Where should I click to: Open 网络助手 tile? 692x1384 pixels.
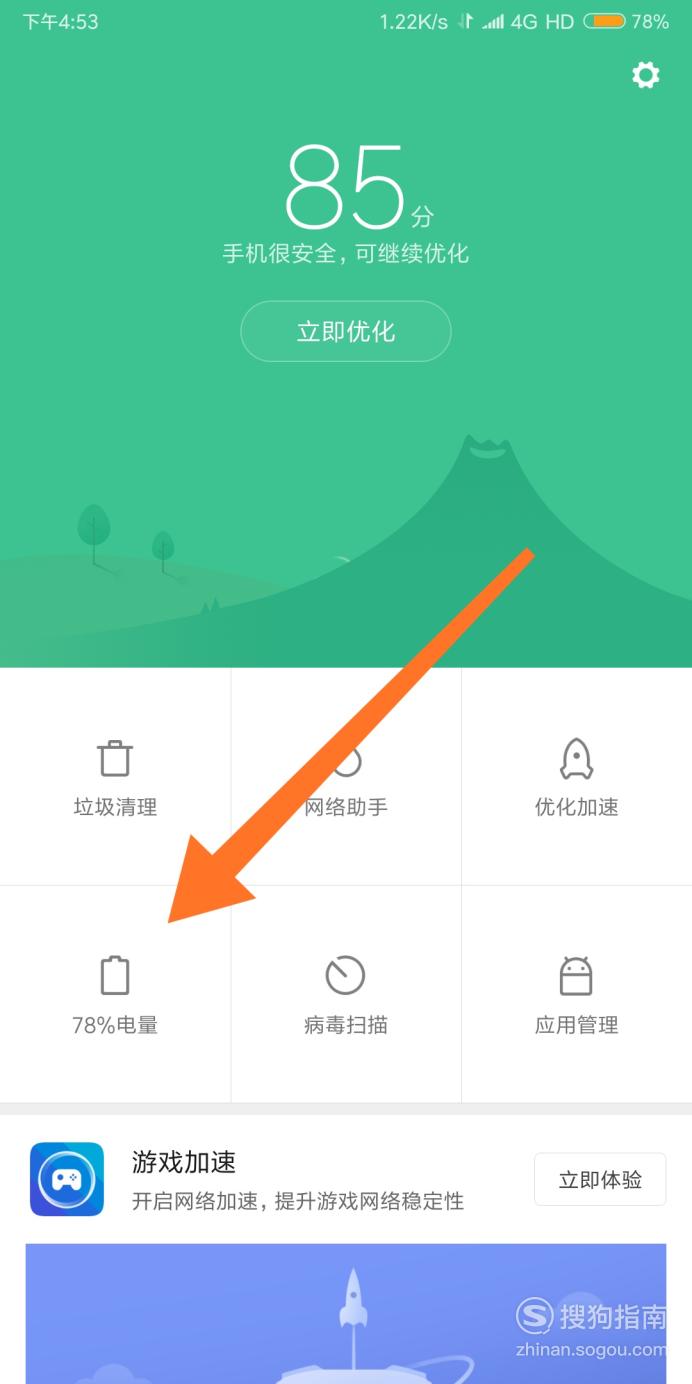pyautogui.click(x=346, y=776)
